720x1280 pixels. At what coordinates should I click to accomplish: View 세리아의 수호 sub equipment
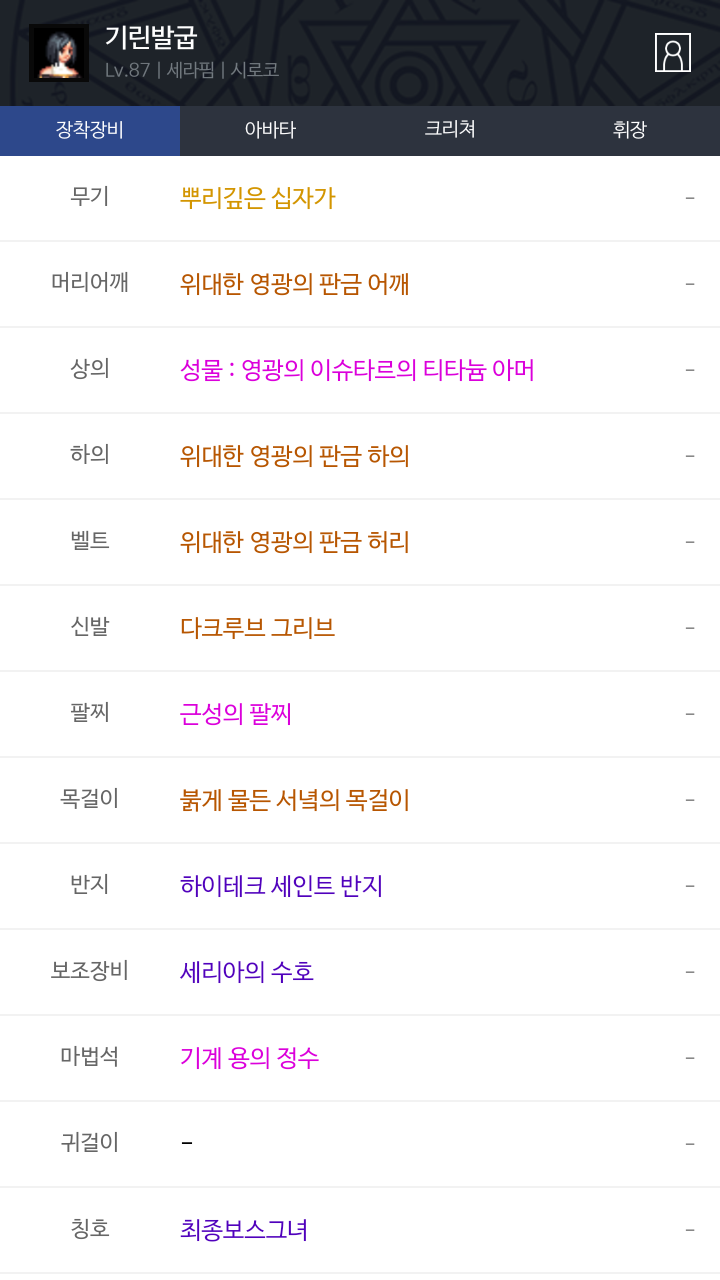pyautogui.click(x=247, y=972)
